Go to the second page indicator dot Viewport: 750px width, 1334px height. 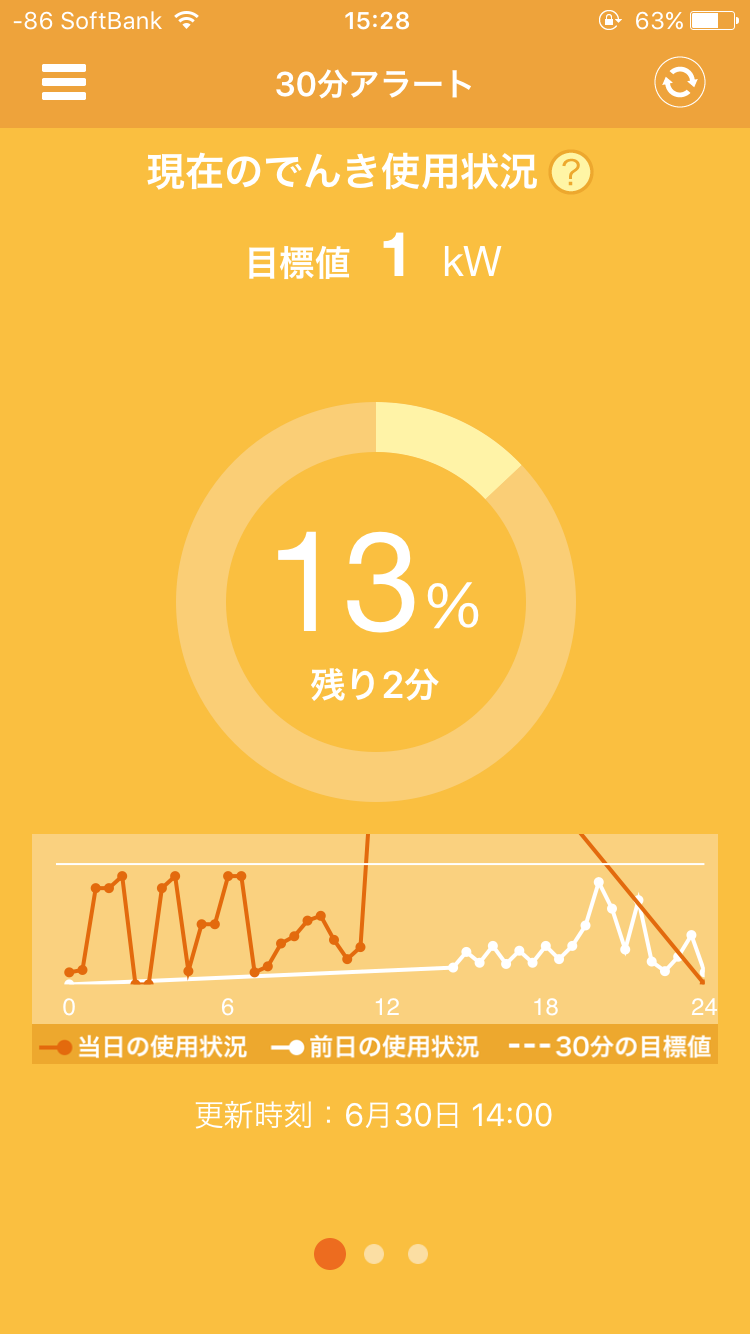point(374,1254)
